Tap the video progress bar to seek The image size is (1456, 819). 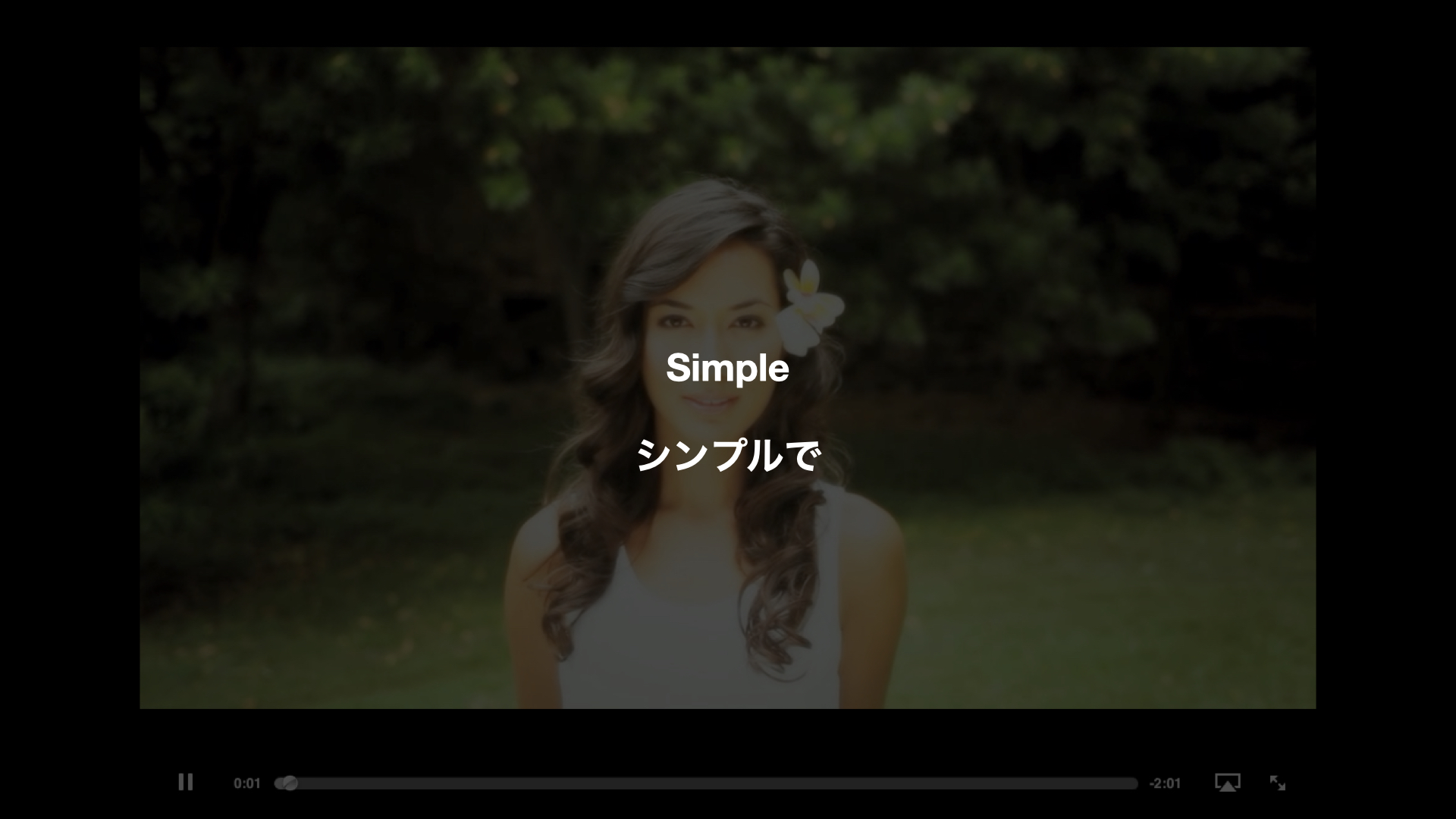(705, 783)
